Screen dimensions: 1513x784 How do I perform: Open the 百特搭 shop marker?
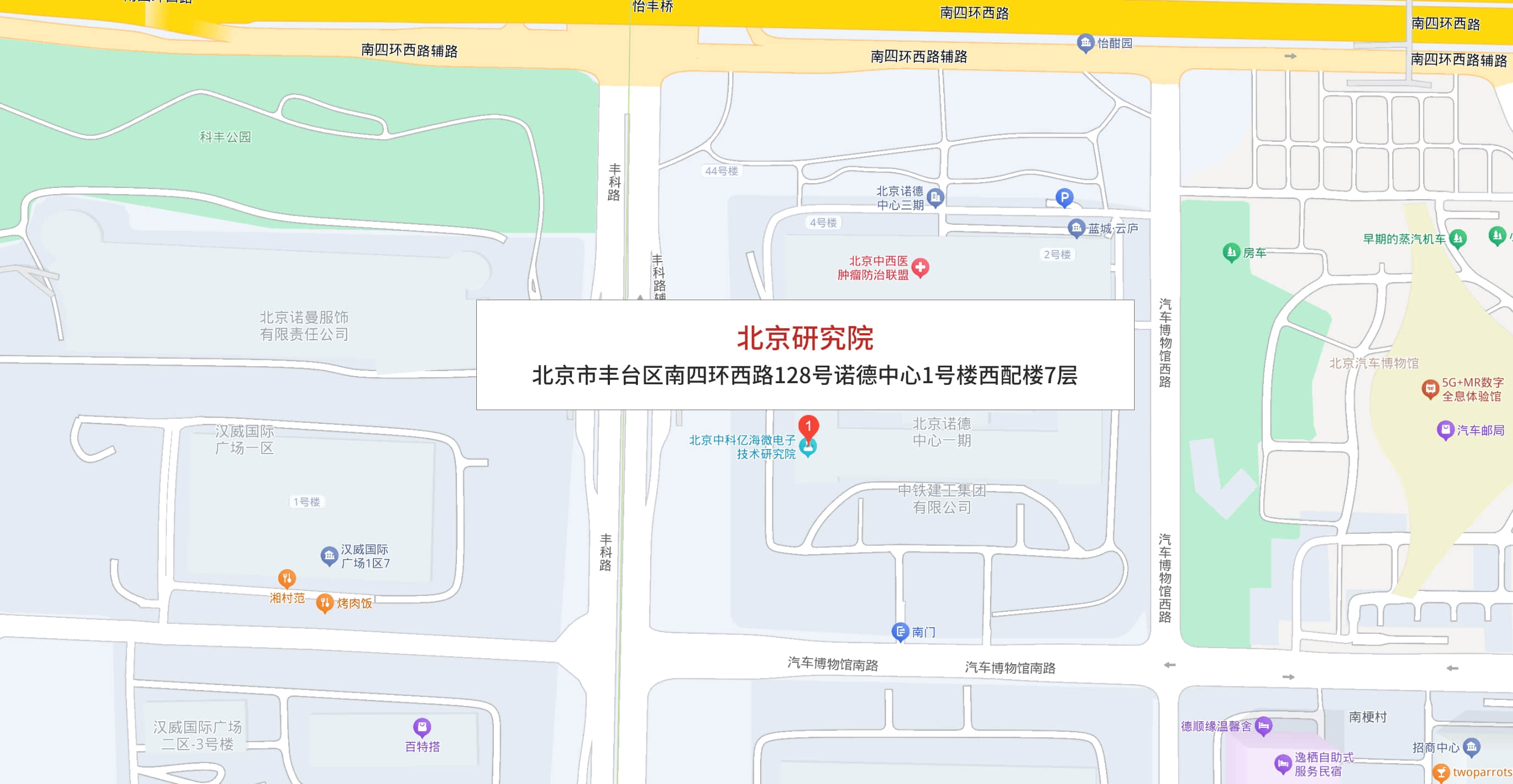[422, 727]
